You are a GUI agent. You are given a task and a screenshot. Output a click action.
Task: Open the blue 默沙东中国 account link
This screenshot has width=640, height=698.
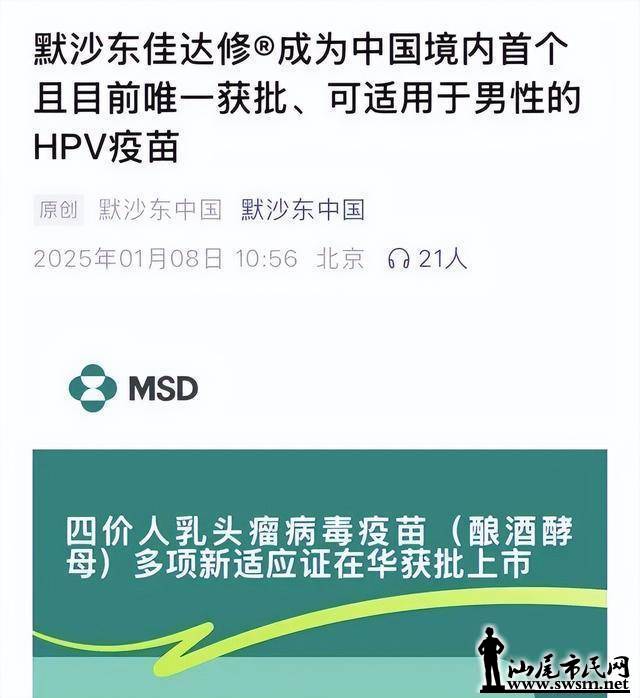coord(302,210)
